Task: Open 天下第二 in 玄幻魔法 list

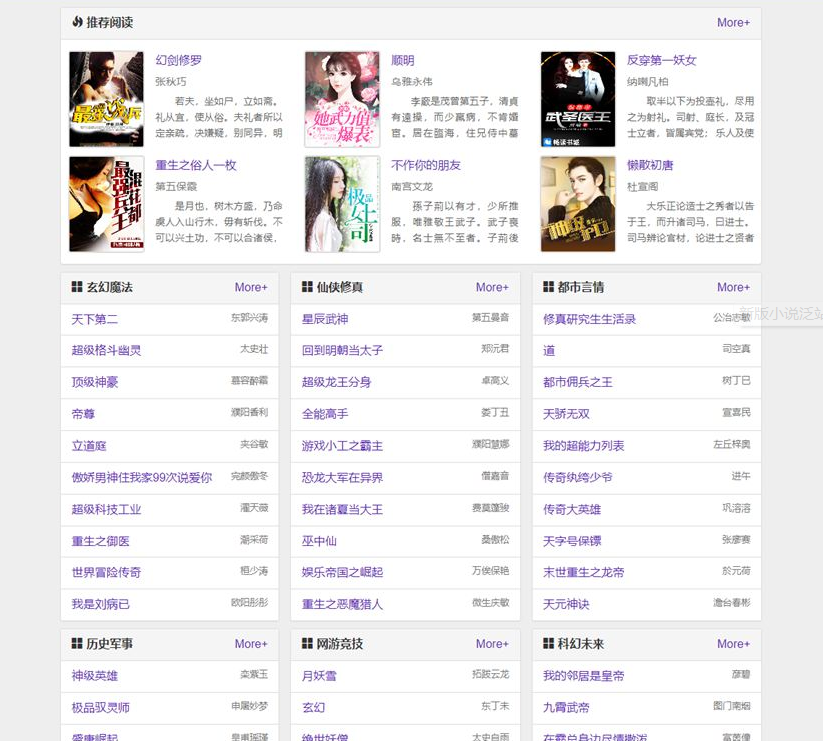Action: pos(94,319)
